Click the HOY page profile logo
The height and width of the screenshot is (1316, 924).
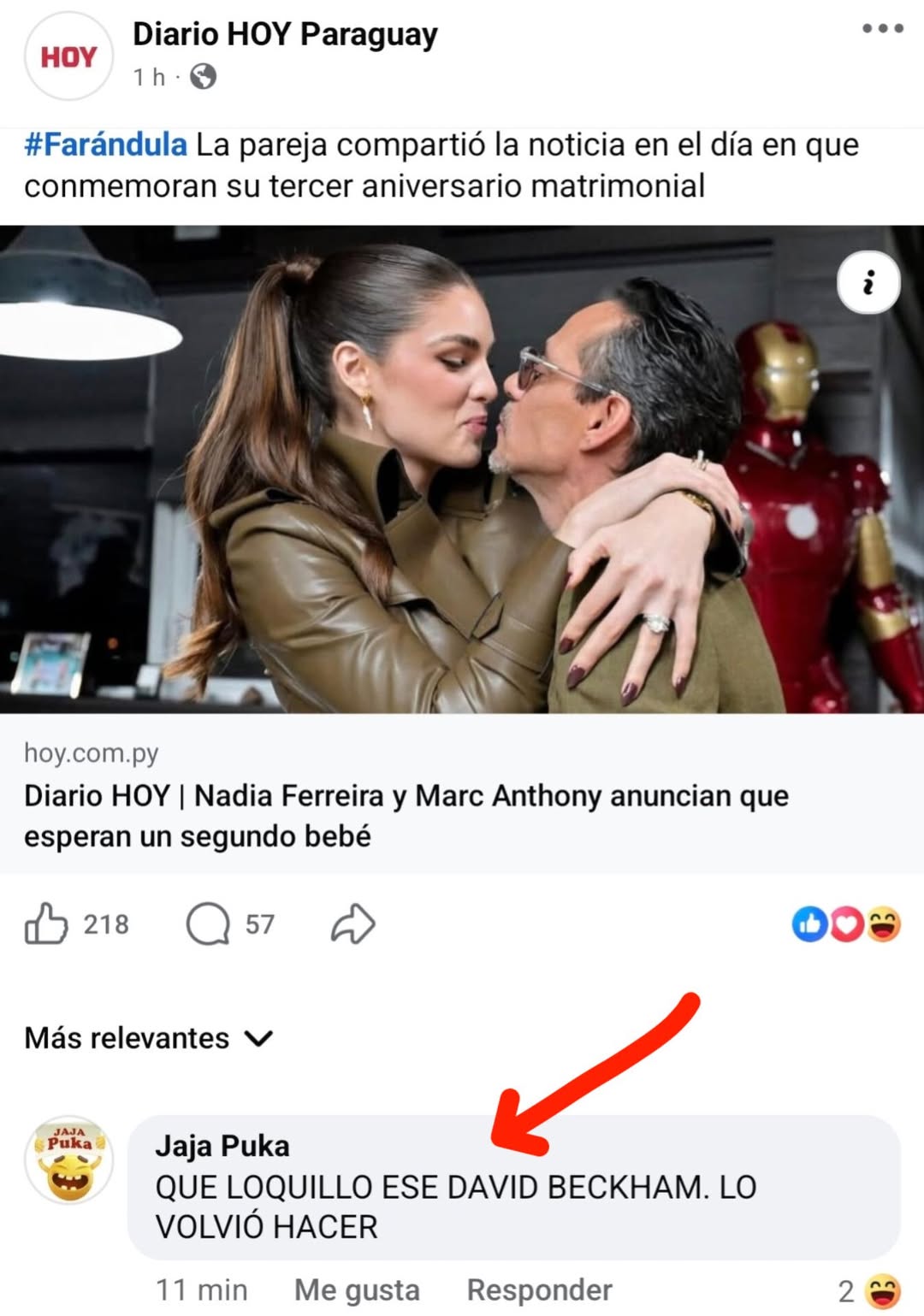point(70,56)
